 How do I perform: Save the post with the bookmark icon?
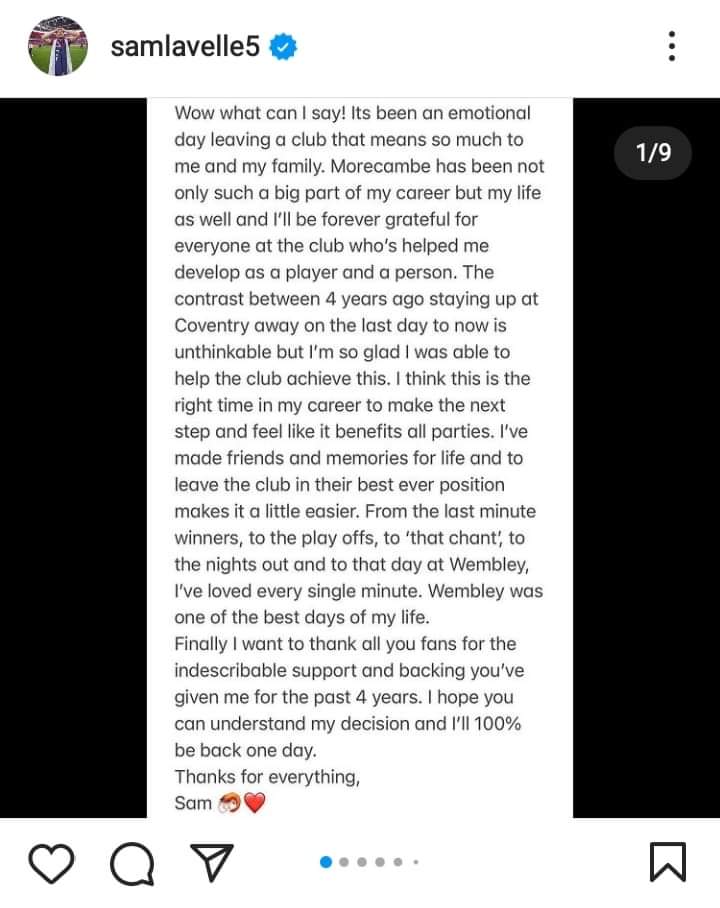pos(667,862)
